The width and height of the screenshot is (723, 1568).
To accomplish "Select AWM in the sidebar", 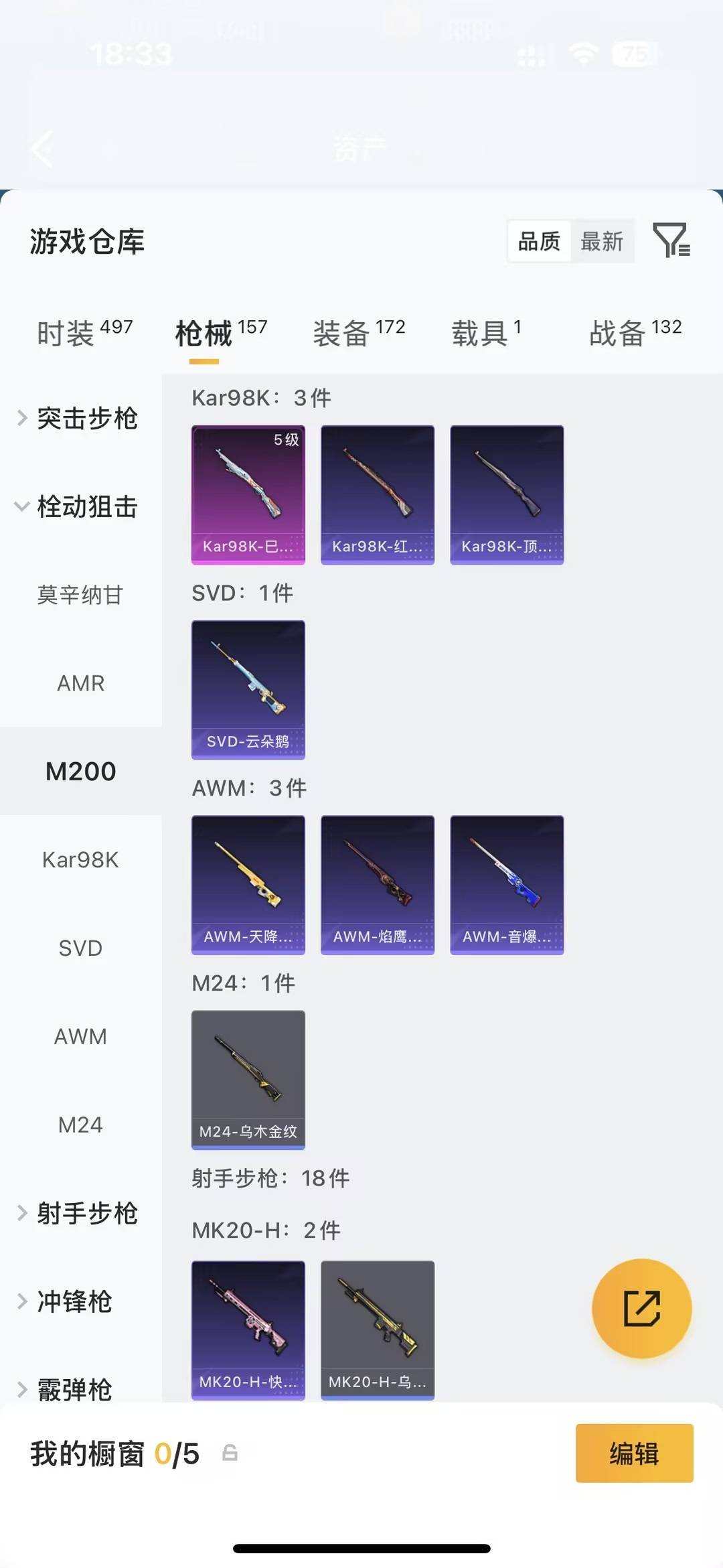I will (x=81, y=1036).
